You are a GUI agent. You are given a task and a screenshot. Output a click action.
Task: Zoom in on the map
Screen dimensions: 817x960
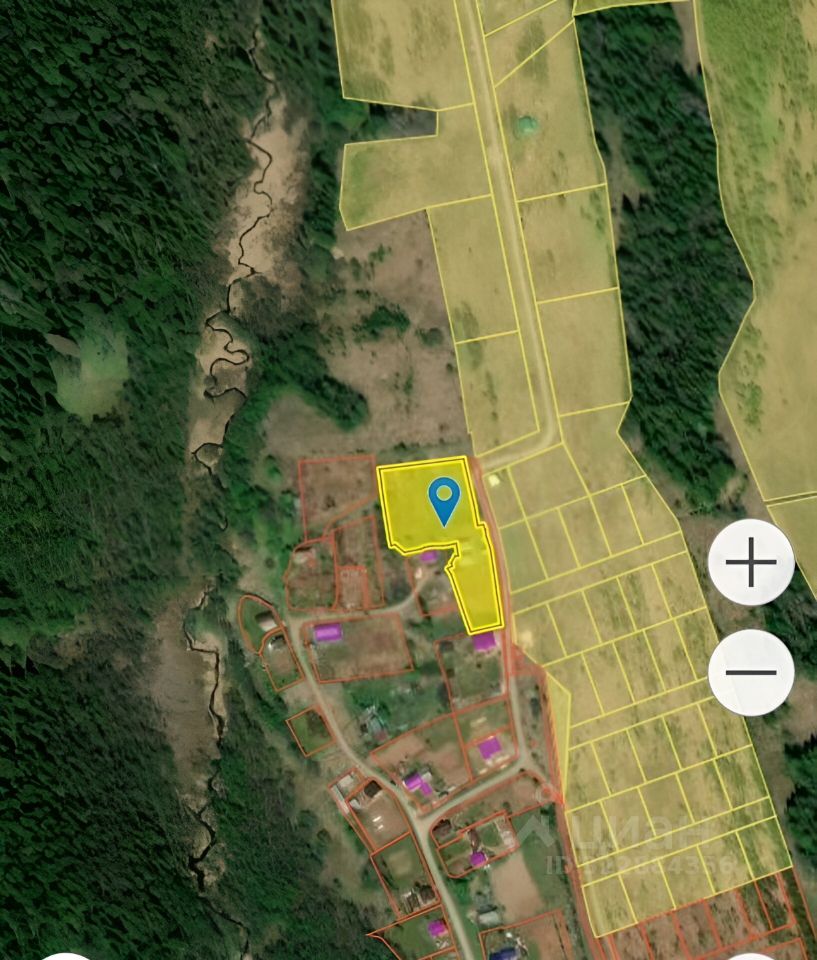pyautogui.click(x=751, y=563)
